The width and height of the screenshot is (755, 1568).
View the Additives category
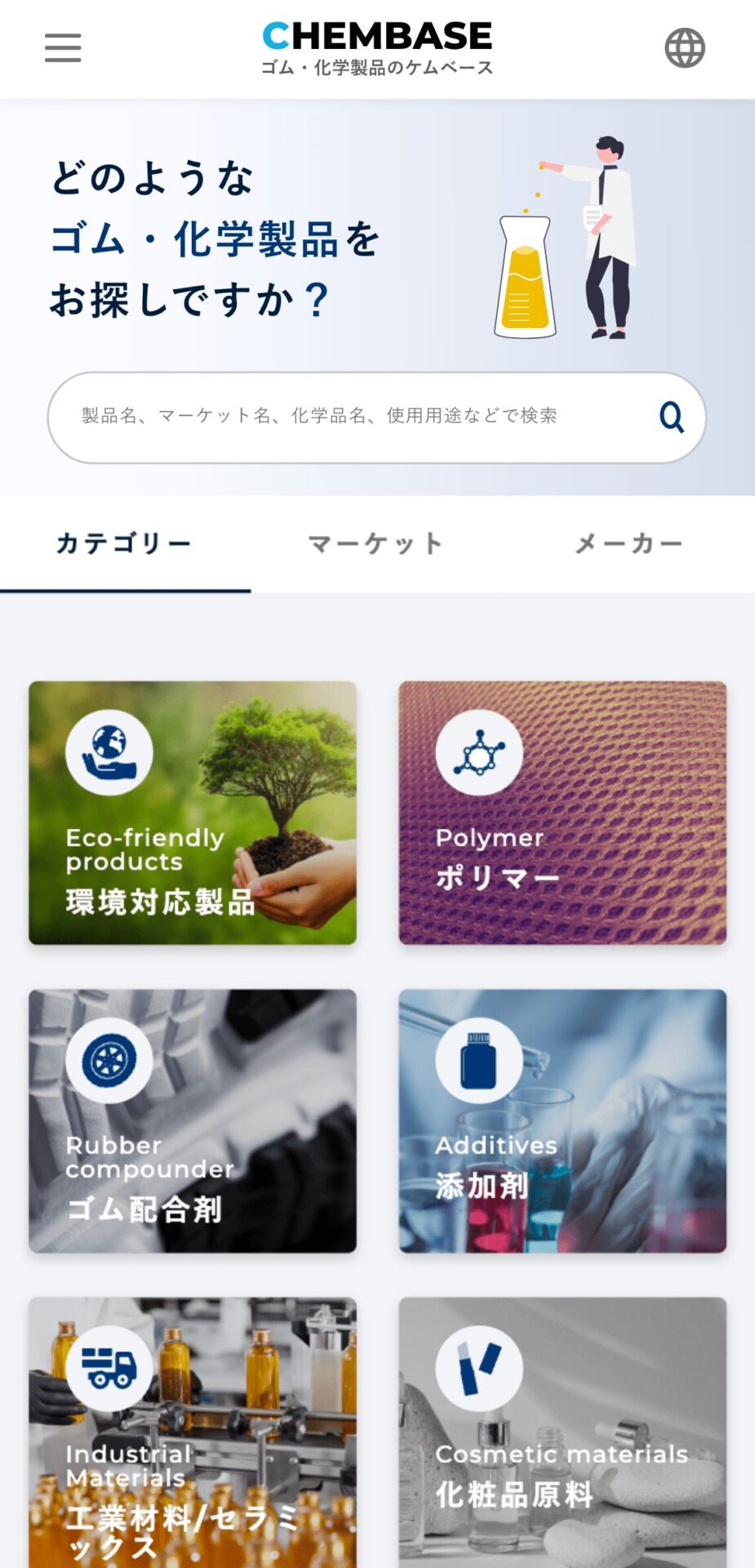(x=562, y=1120)
